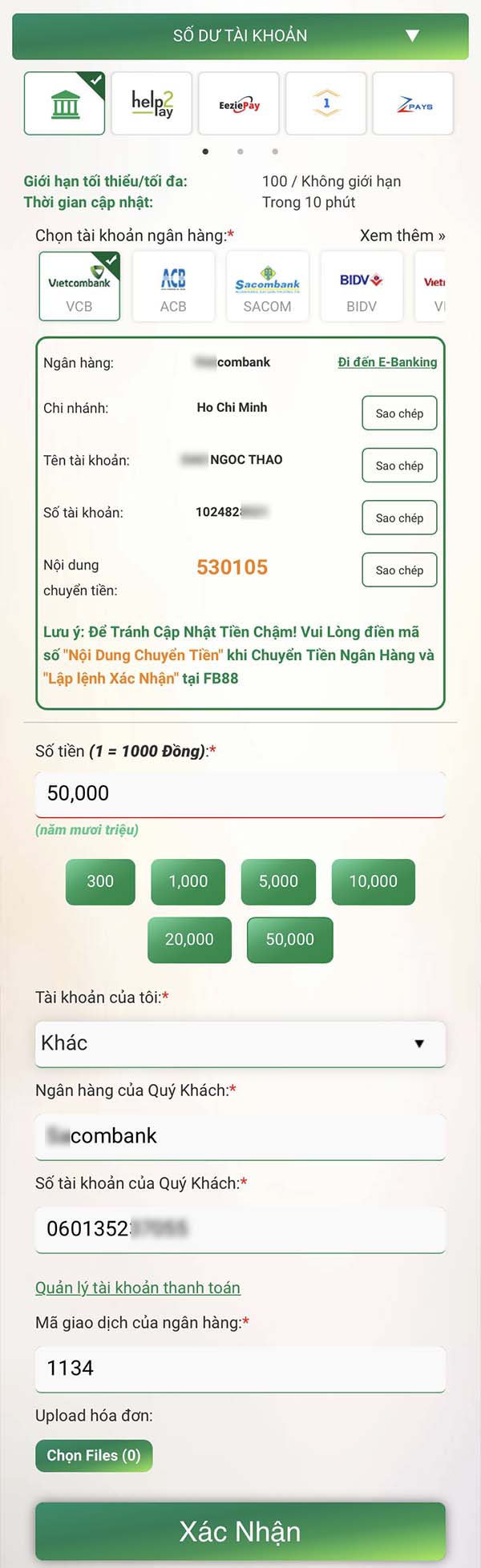Tap Chọn Files to upload a receipt
This screenshot has width=481, height=1568.
click(x=93, y=1456)
